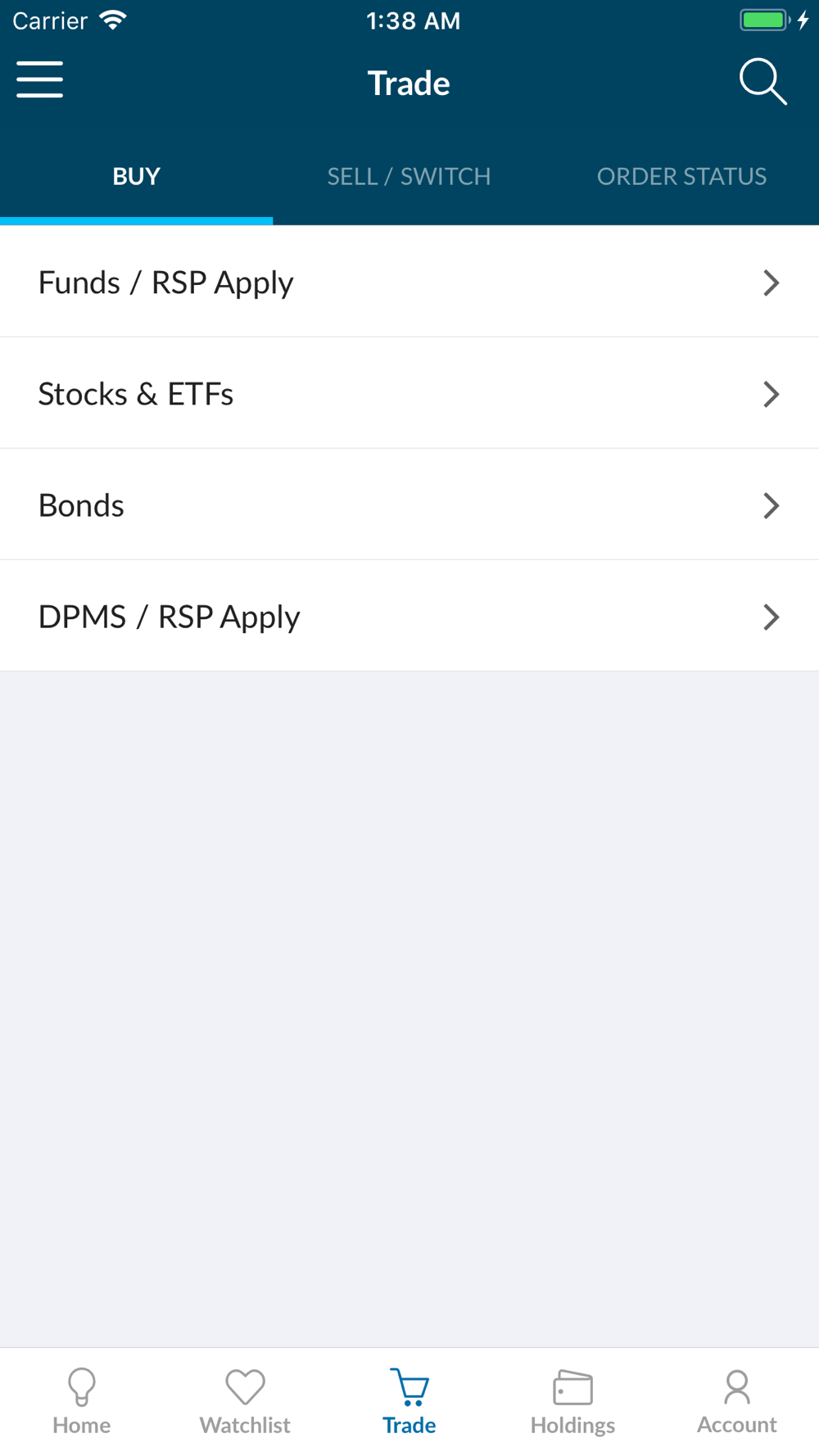Screen dimensions: 819x1456
Task: Tap the Trade tab in bottom bar
Action: tap(409, 1401)
